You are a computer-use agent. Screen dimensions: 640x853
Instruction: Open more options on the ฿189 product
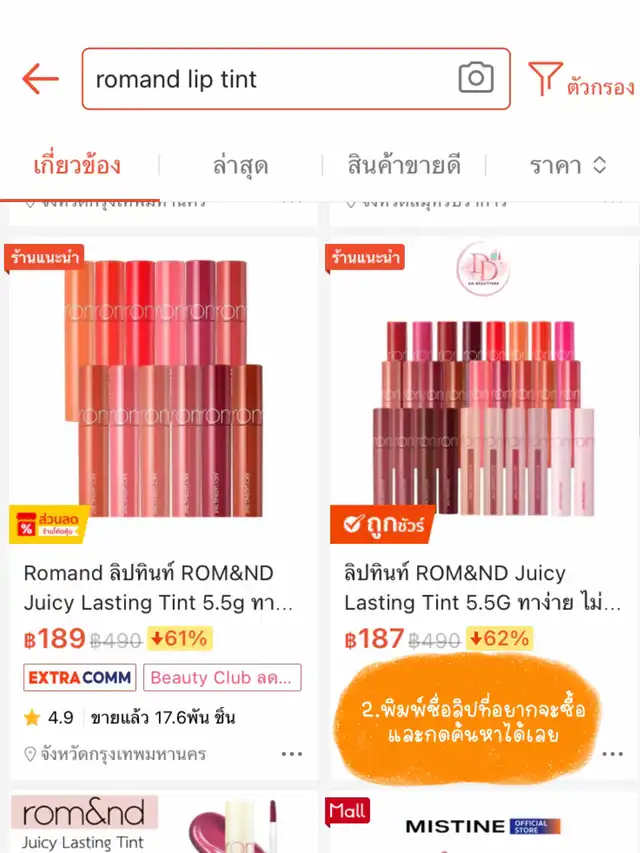pyautogui.click(x=292, y=754)
